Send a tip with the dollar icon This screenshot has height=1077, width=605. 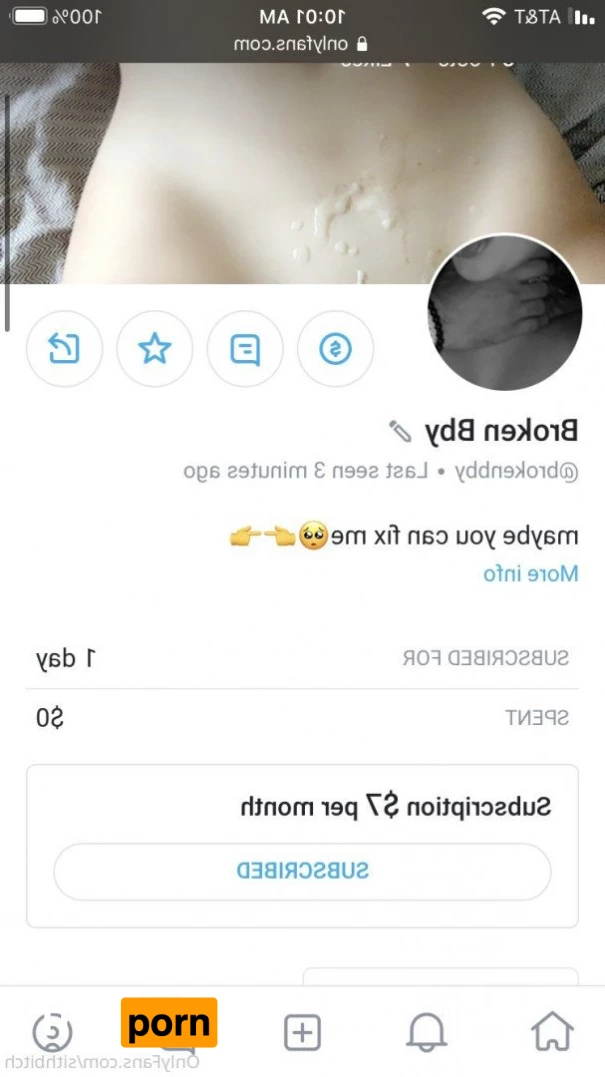pyautogui.click(x=335, y=349)
